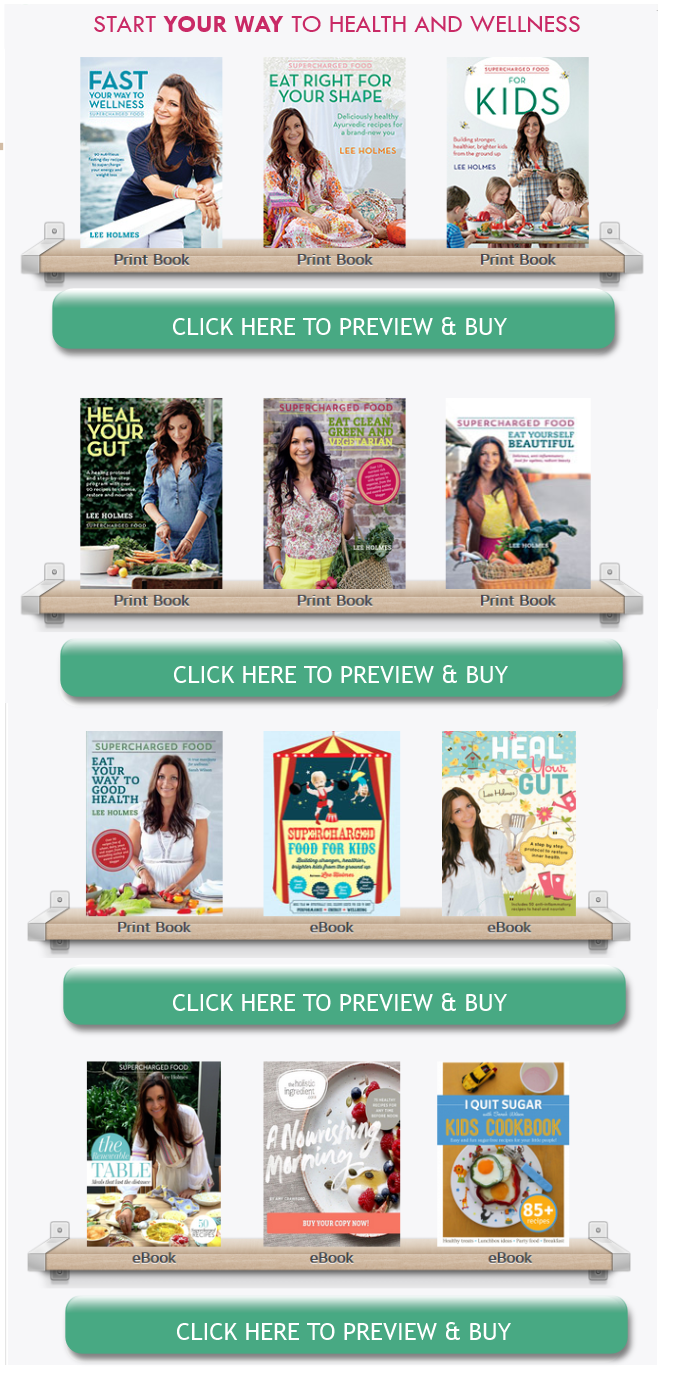Open Eat Your Way to Good Health book
This screenshot has width=700, height=1400.
pos(154,823)
